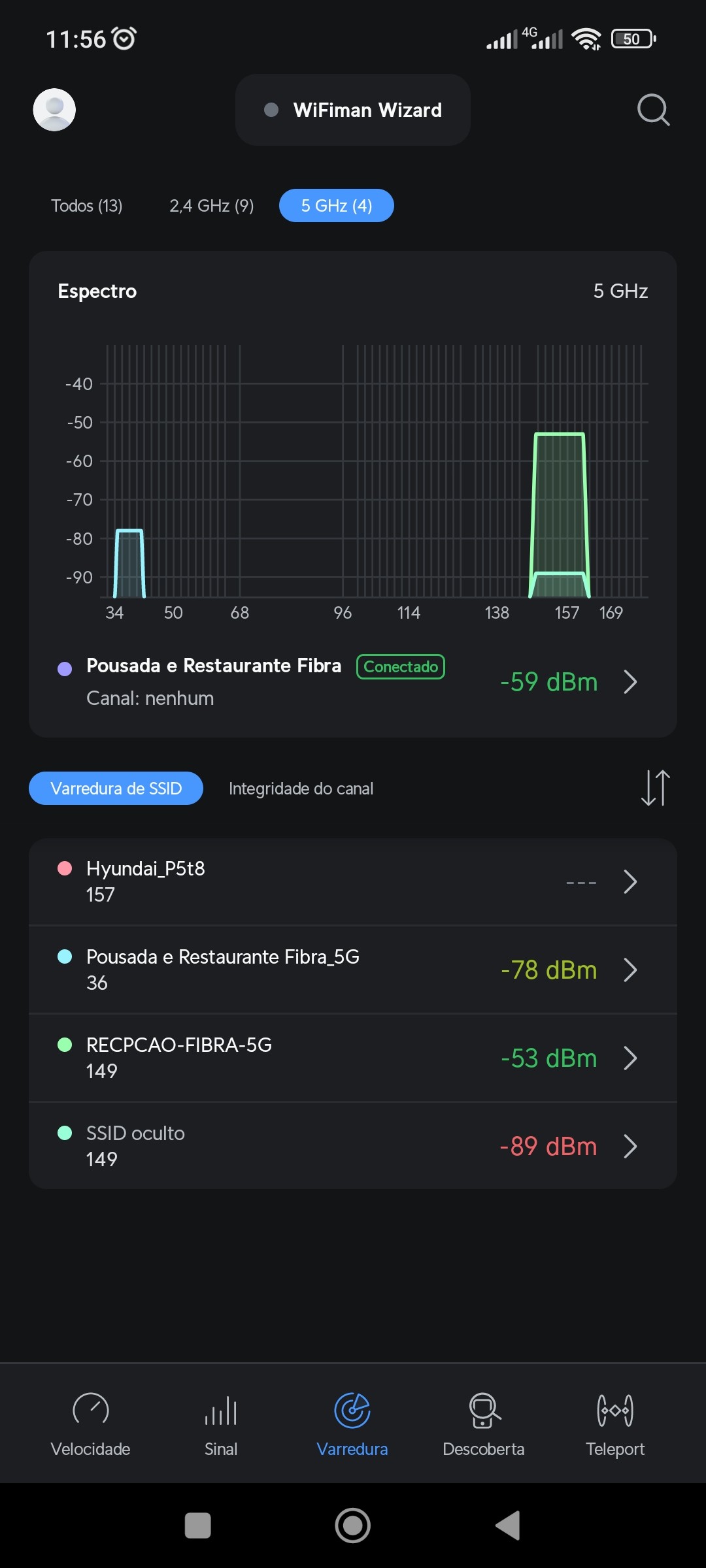The height and width of the screenshot is (1568, 706).
Task: Open the WiFiman Wizard button
Action: pyautogui.click(x=353, y=110)
